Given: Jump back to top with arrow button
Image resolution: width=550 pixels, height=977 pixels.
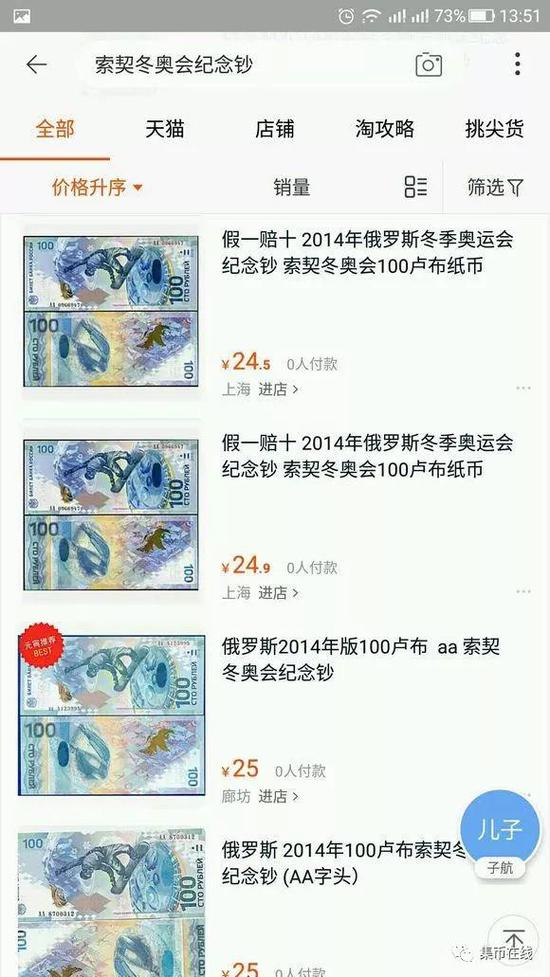Looking at the screenshot, I should pos(513,940).
